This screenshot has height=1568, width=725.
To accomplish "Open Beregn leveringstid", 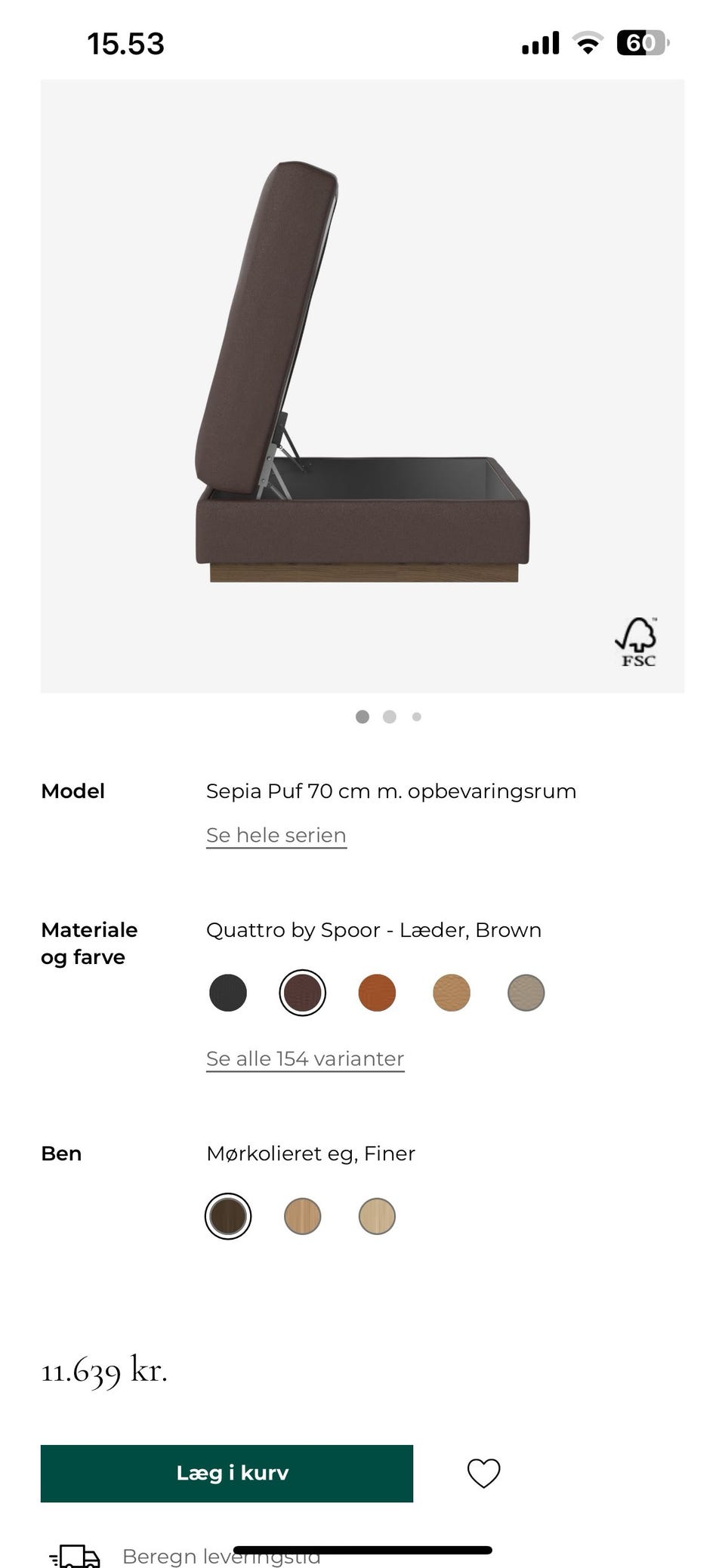I will [x=222, y=1555].
